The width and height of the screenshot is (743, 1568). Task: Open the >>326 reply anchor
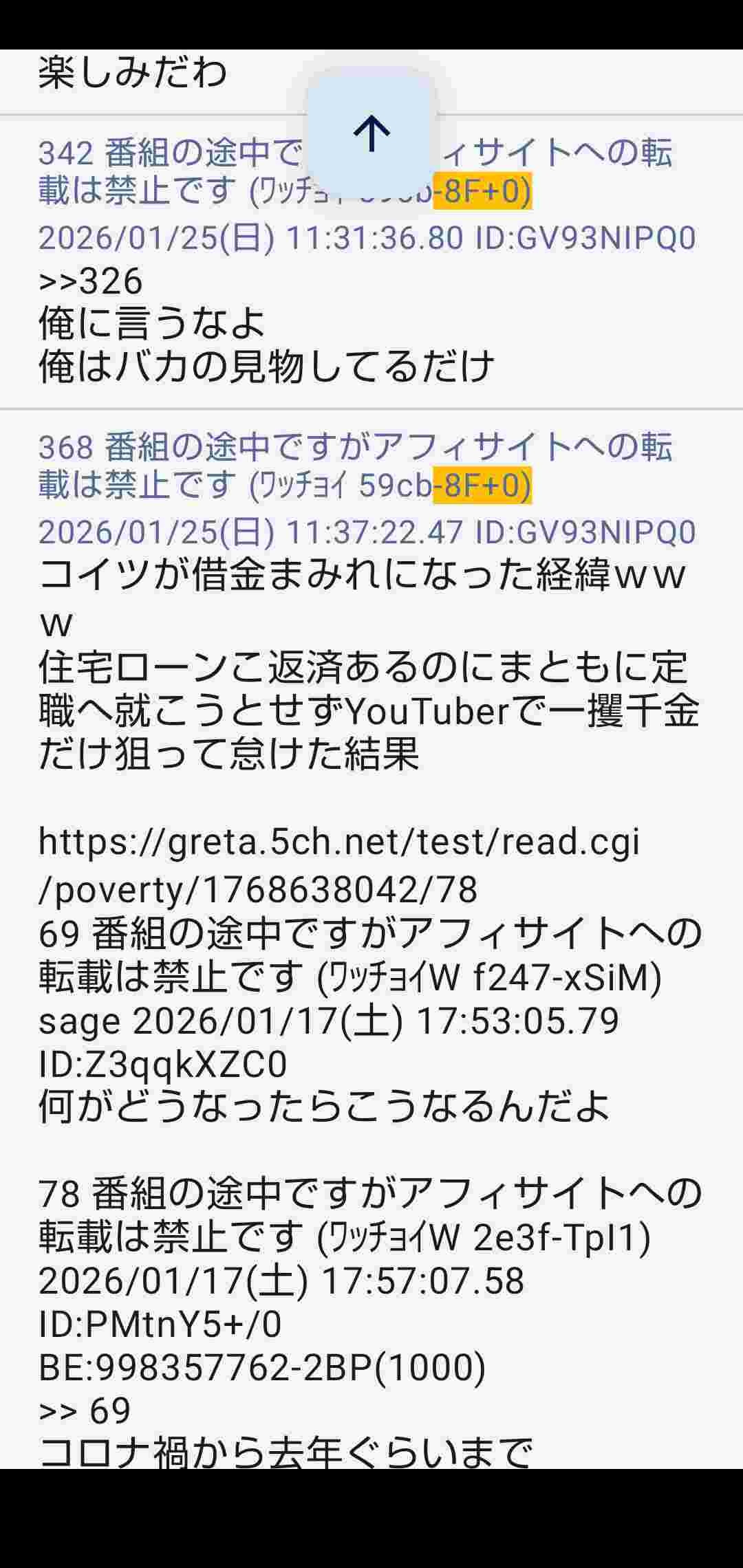click(x=91, y=281)
